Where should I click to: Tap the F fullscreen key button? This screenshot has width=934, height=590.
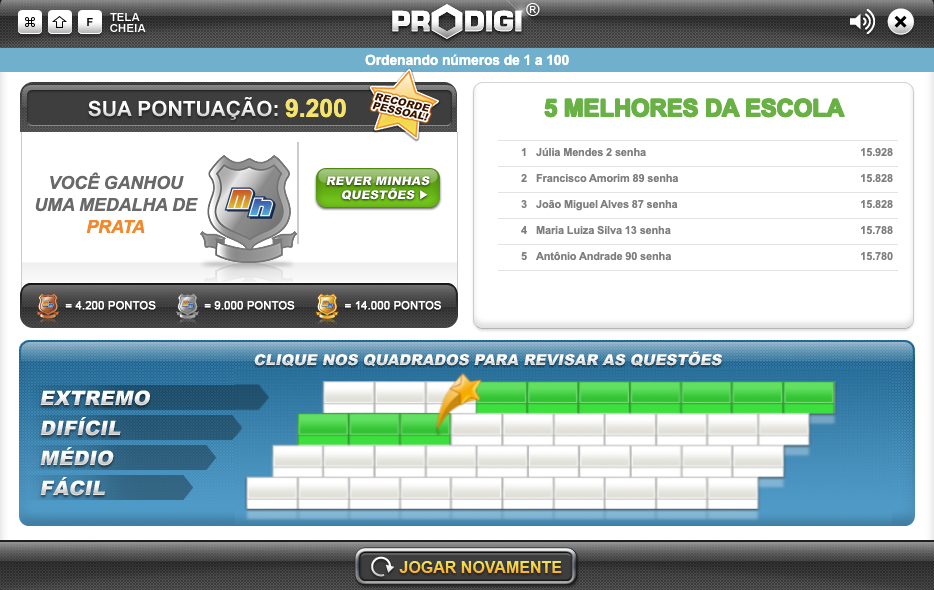[90, 22]
